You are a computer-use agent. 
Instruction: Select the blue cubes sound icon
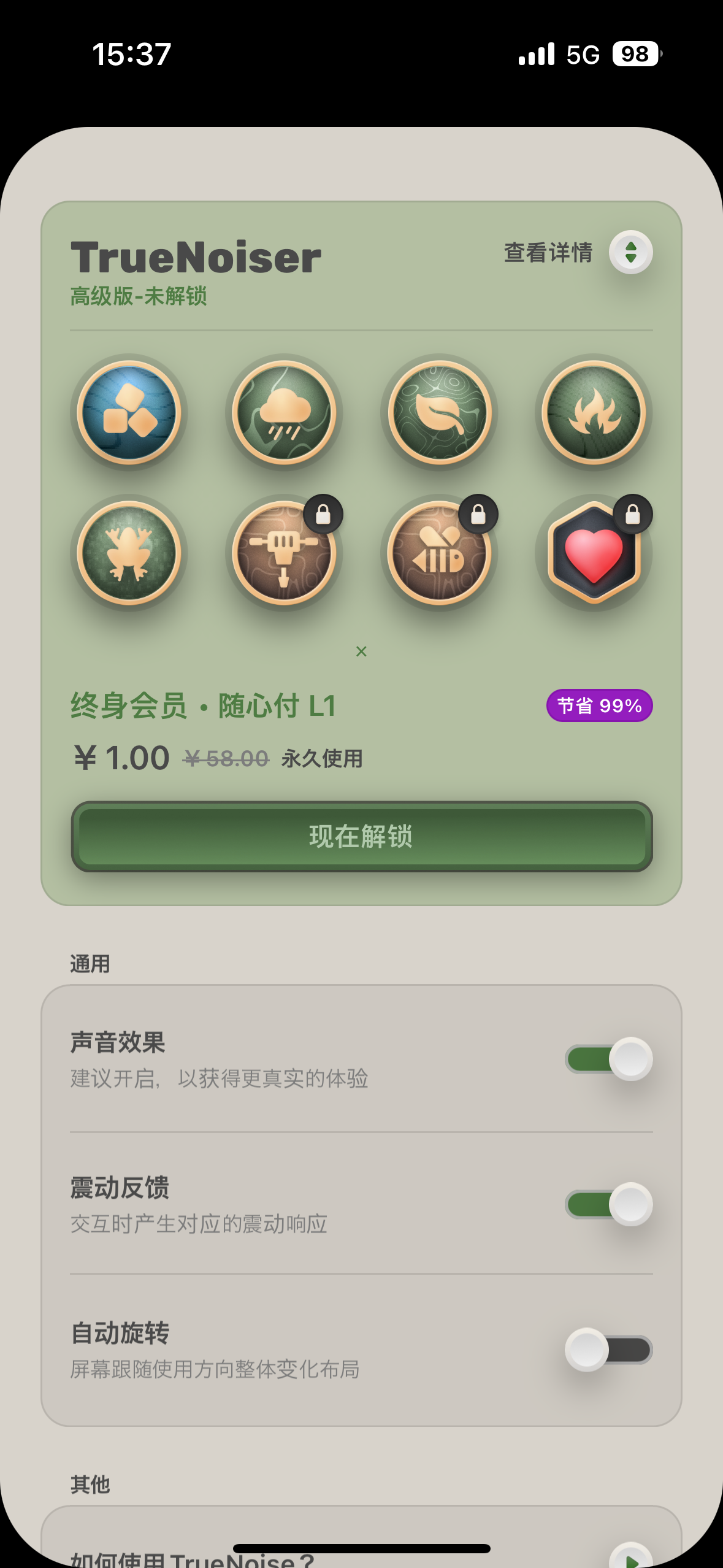tap(129, 412)
